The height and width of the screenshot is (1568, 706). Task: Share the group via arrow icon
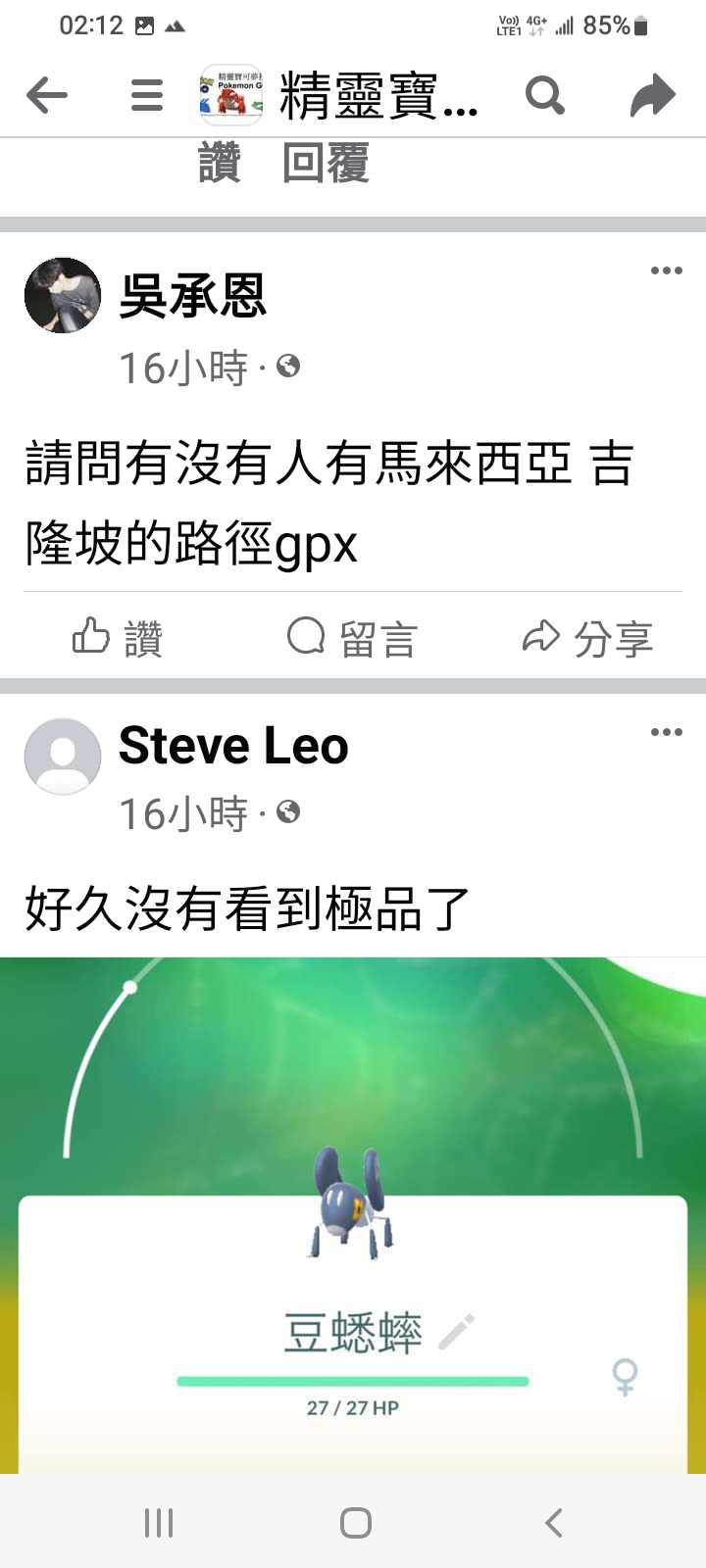coord(653,95)
